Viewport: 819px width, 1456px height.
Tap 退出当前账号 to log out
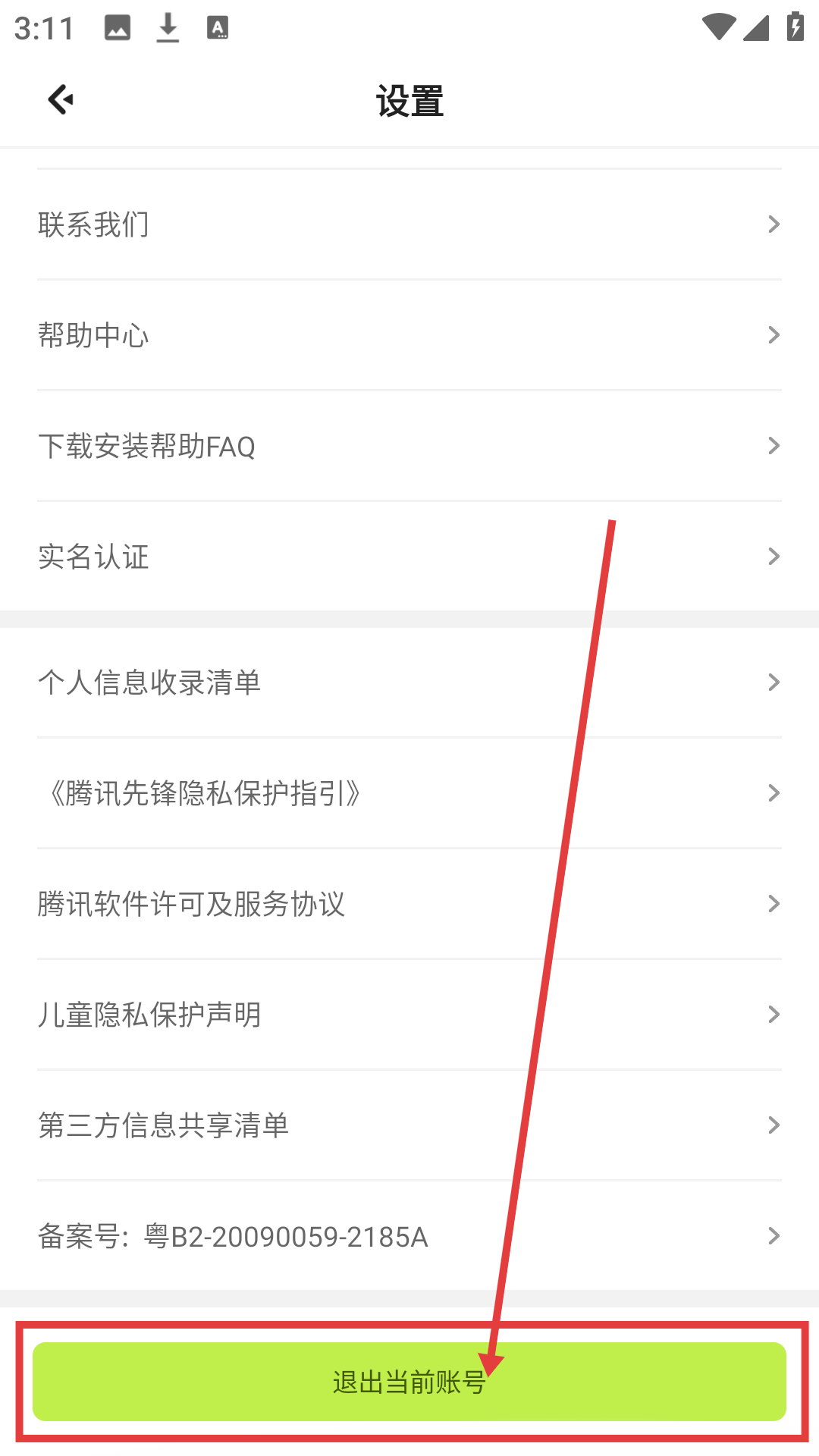tap(409, 1382)
